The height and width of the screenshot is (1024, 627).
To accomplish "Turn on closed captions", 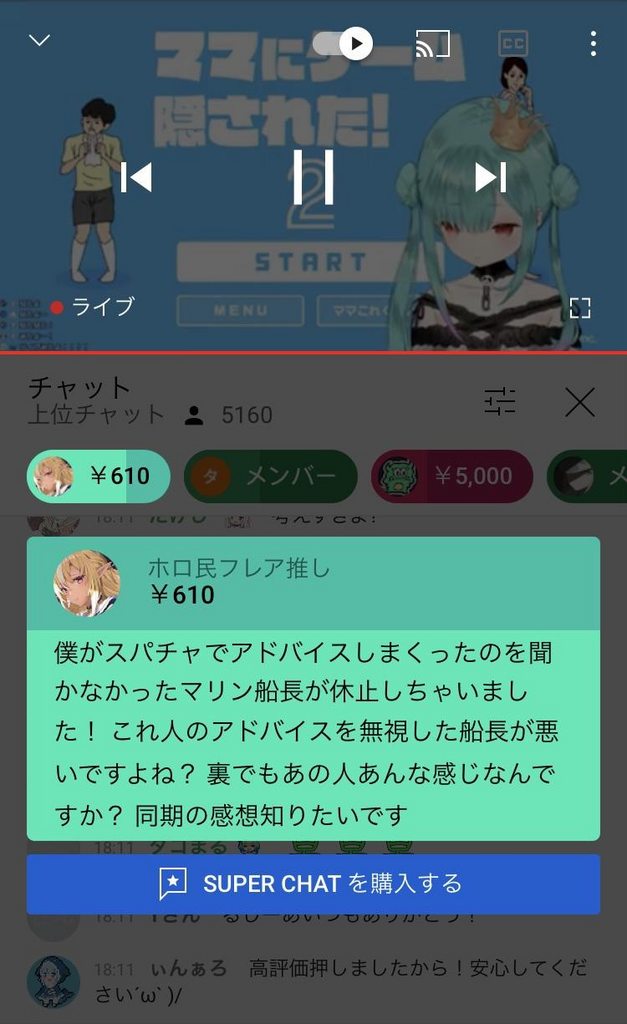I will [x=513, y=44].
